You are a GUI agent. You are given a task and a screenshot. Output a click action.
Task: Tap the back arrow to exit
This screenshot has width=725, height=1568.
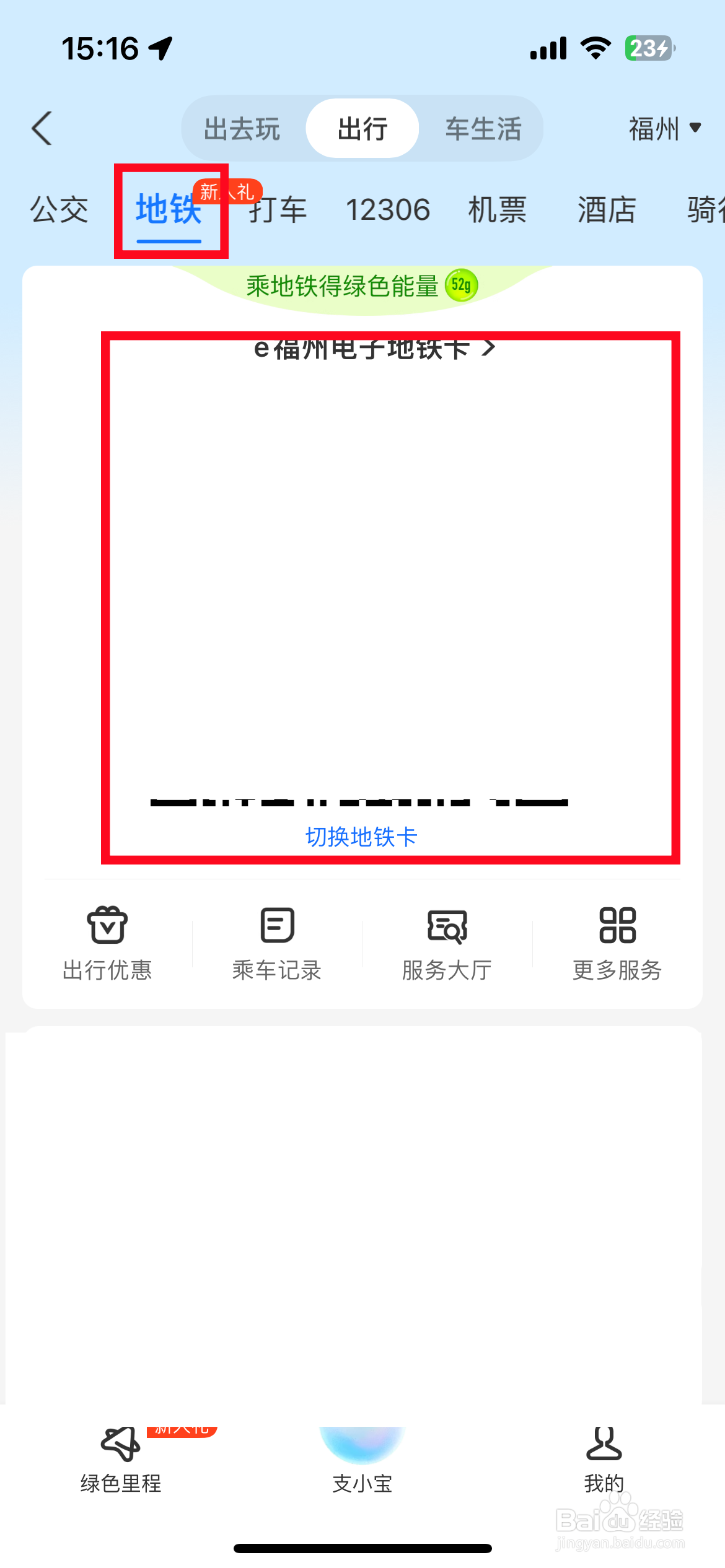click(41, 128)
